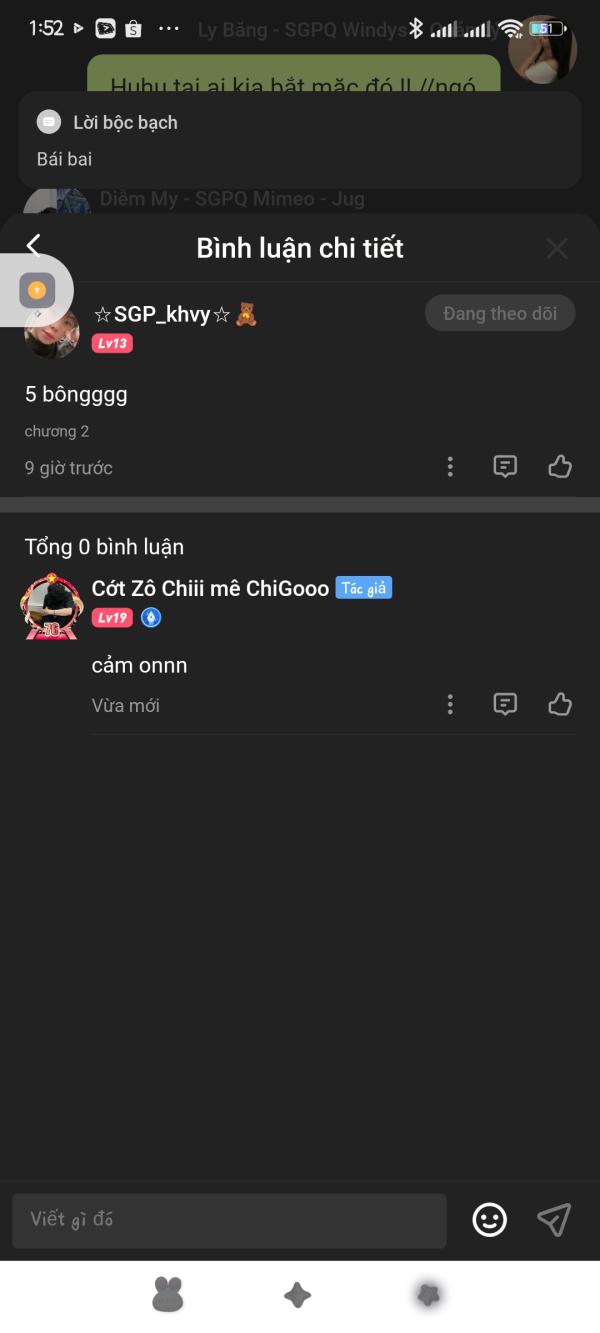
Task: Like SGP_khvy's comment
Action: point(560,466)
